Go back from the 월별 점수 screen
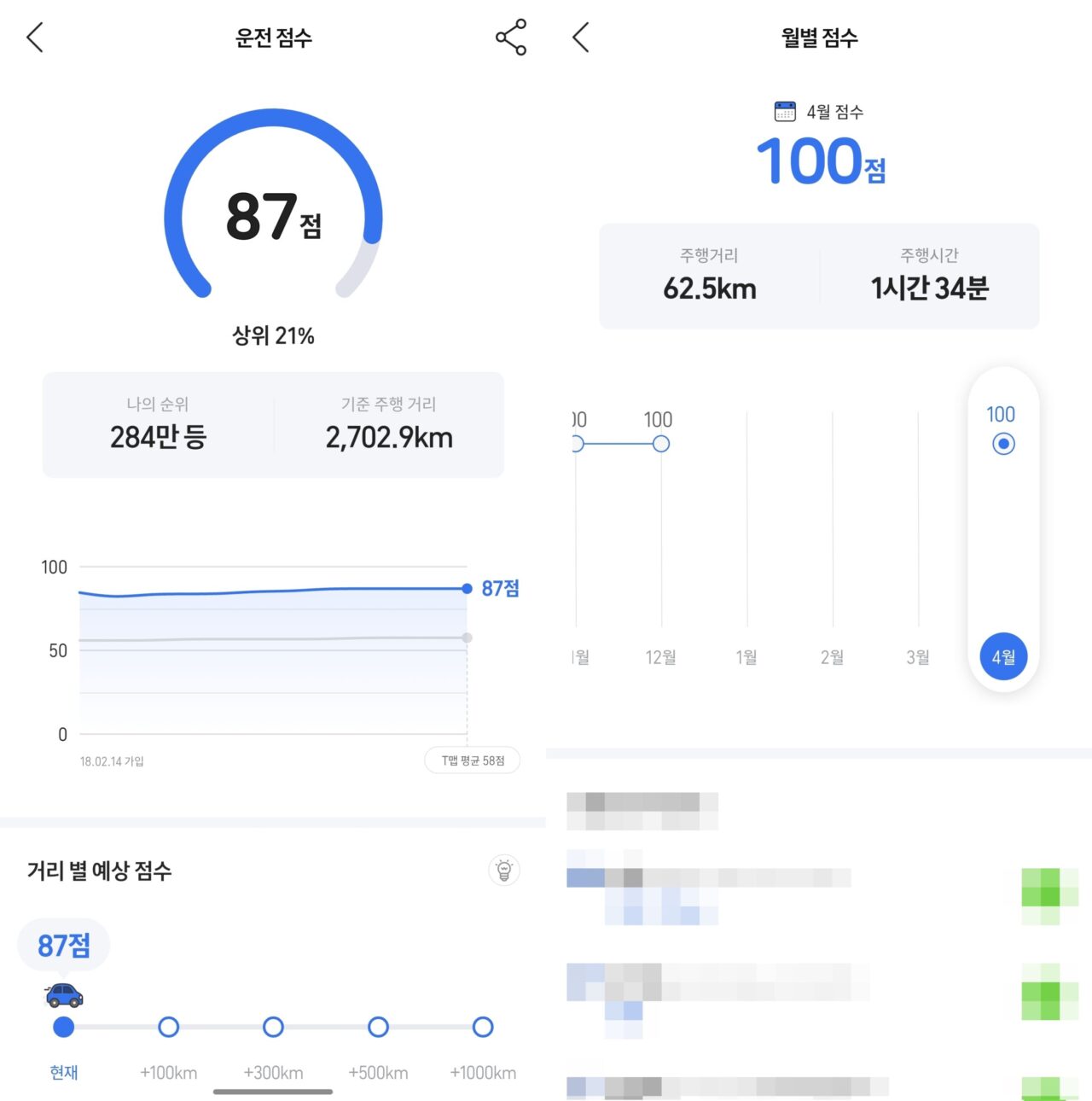Viewport: 1092px width, 1101px height. [x=581, y=38]
